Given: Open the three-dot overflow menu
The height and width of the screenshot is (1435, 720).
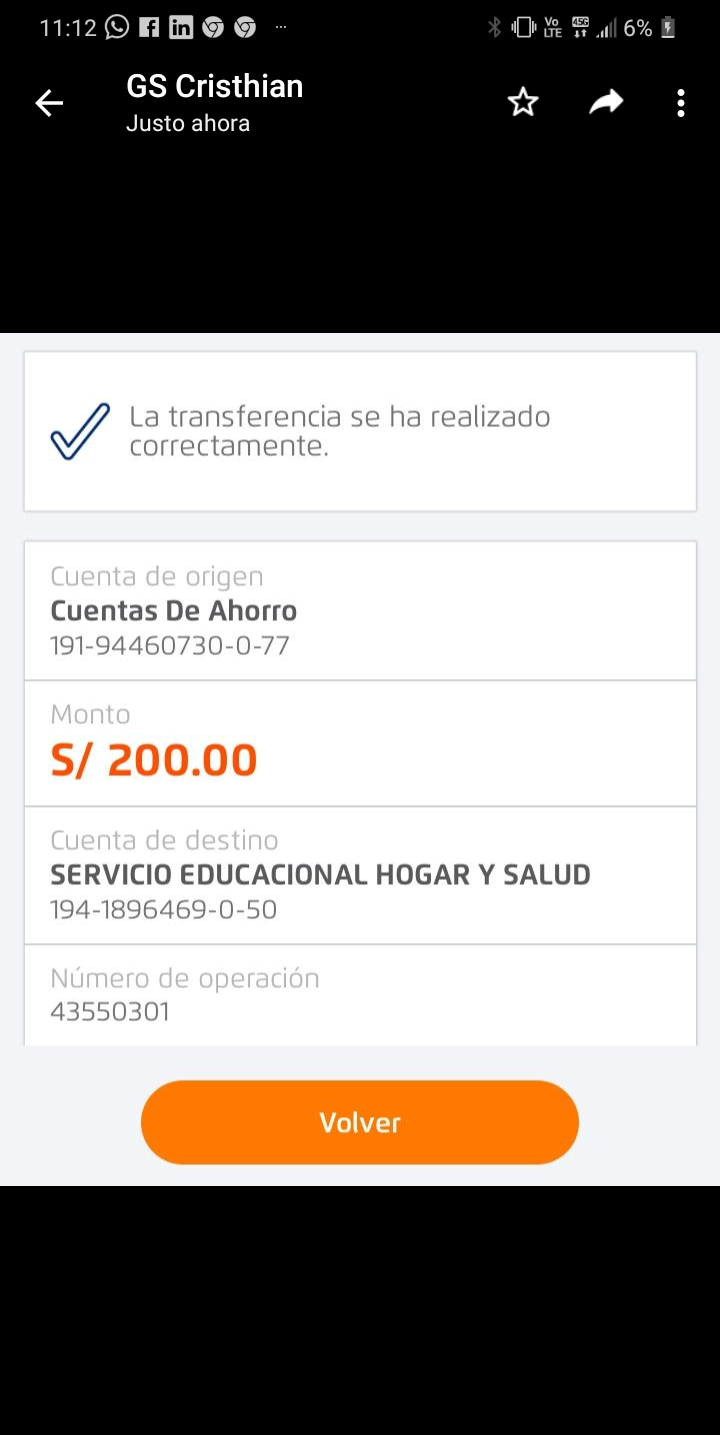Looking at the screenshot, I should (x=680, y=103).
